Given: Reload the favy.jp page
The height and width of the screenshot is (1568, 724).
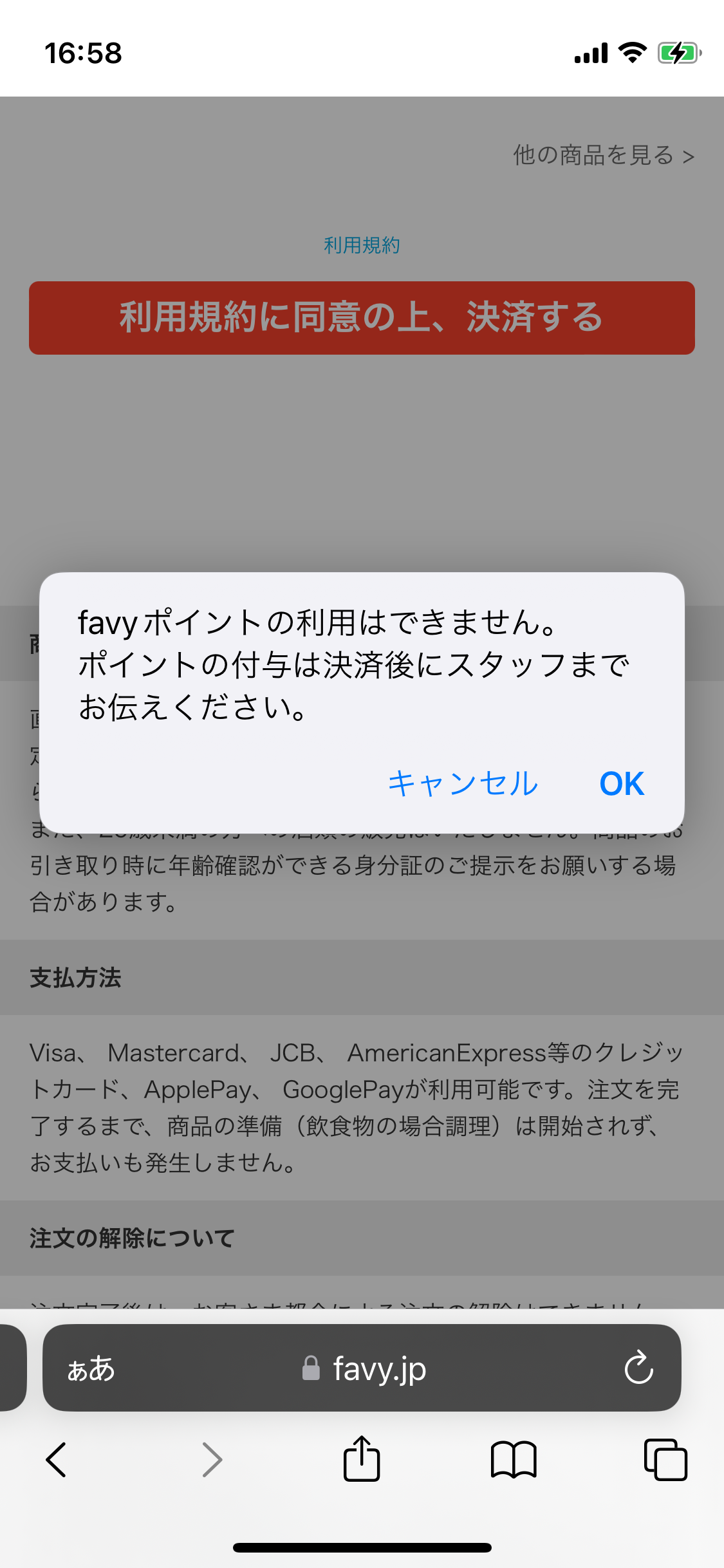Looking at the screenshot, I should pos(638,1368).
